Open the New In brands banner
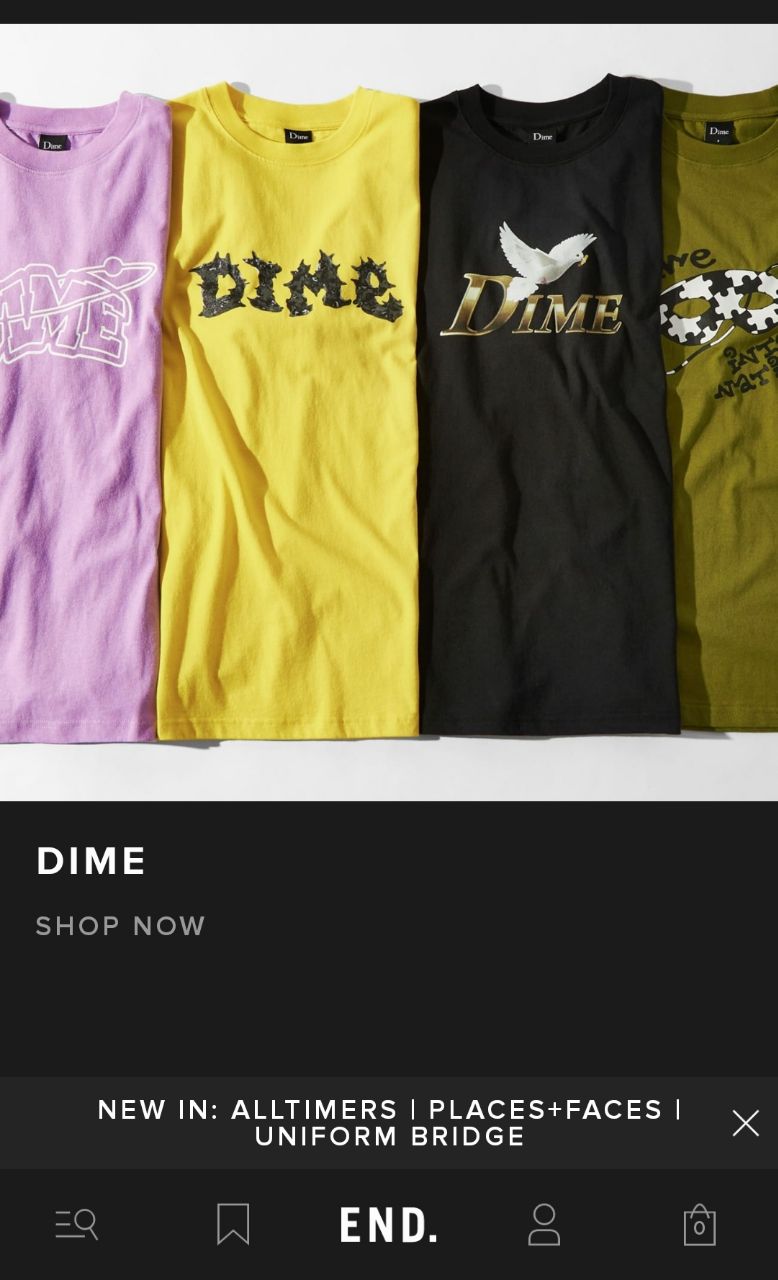 [389, 1123]
